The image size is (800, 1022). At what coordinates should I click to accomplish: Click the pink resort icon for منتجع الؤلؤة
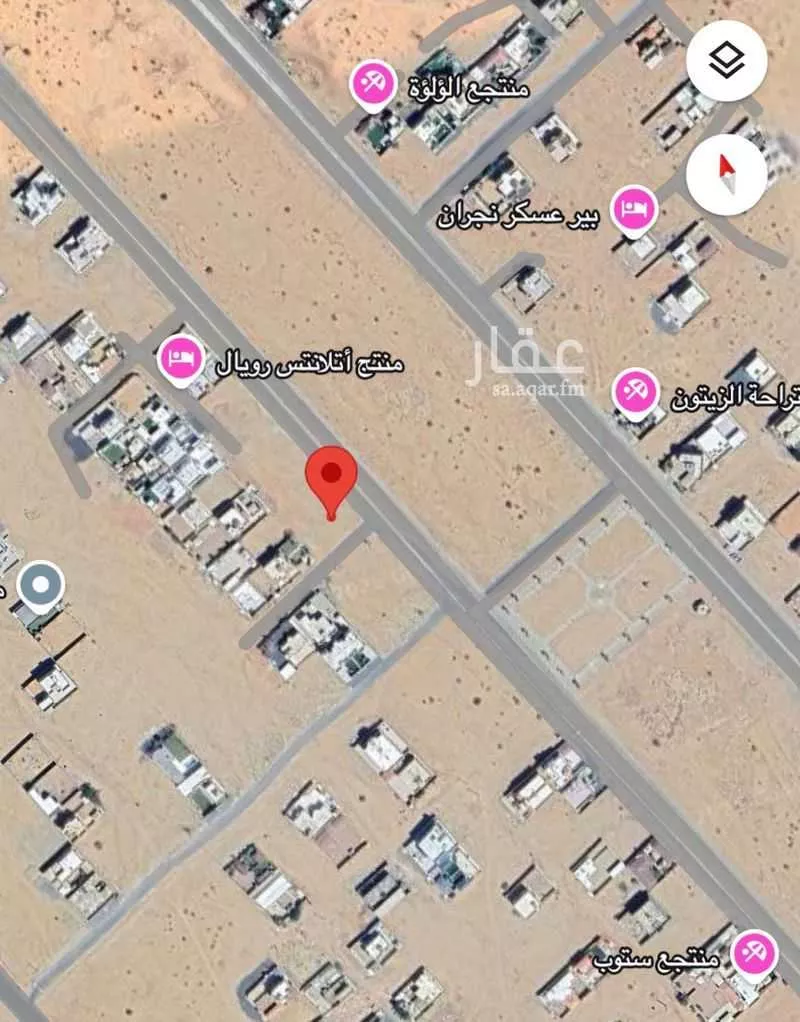tap(371, 85)
